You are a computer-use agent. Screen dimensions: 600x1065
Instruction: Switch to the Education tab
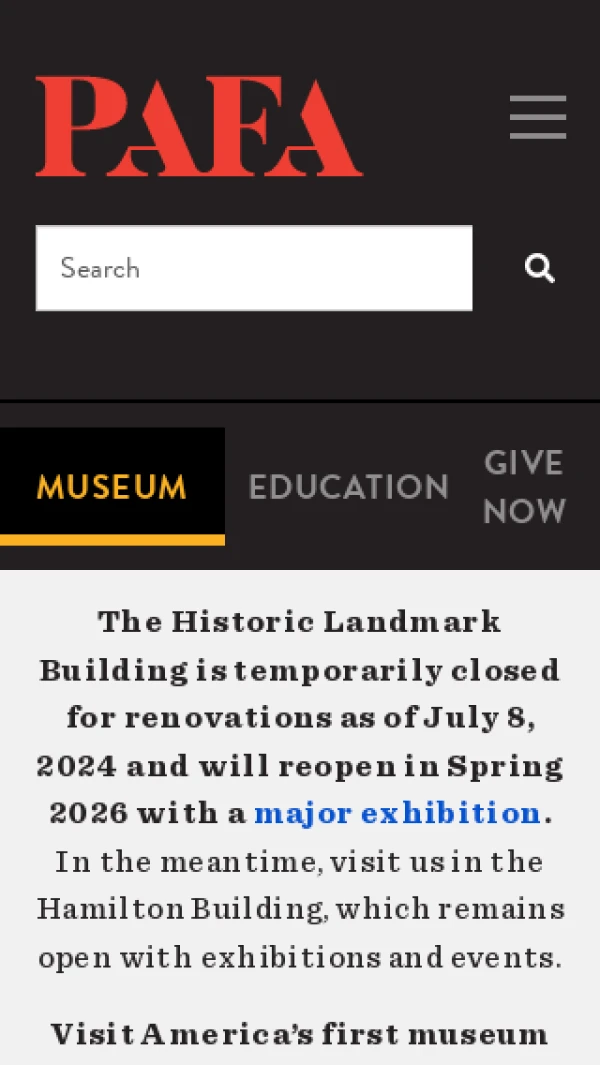point(348,487)
